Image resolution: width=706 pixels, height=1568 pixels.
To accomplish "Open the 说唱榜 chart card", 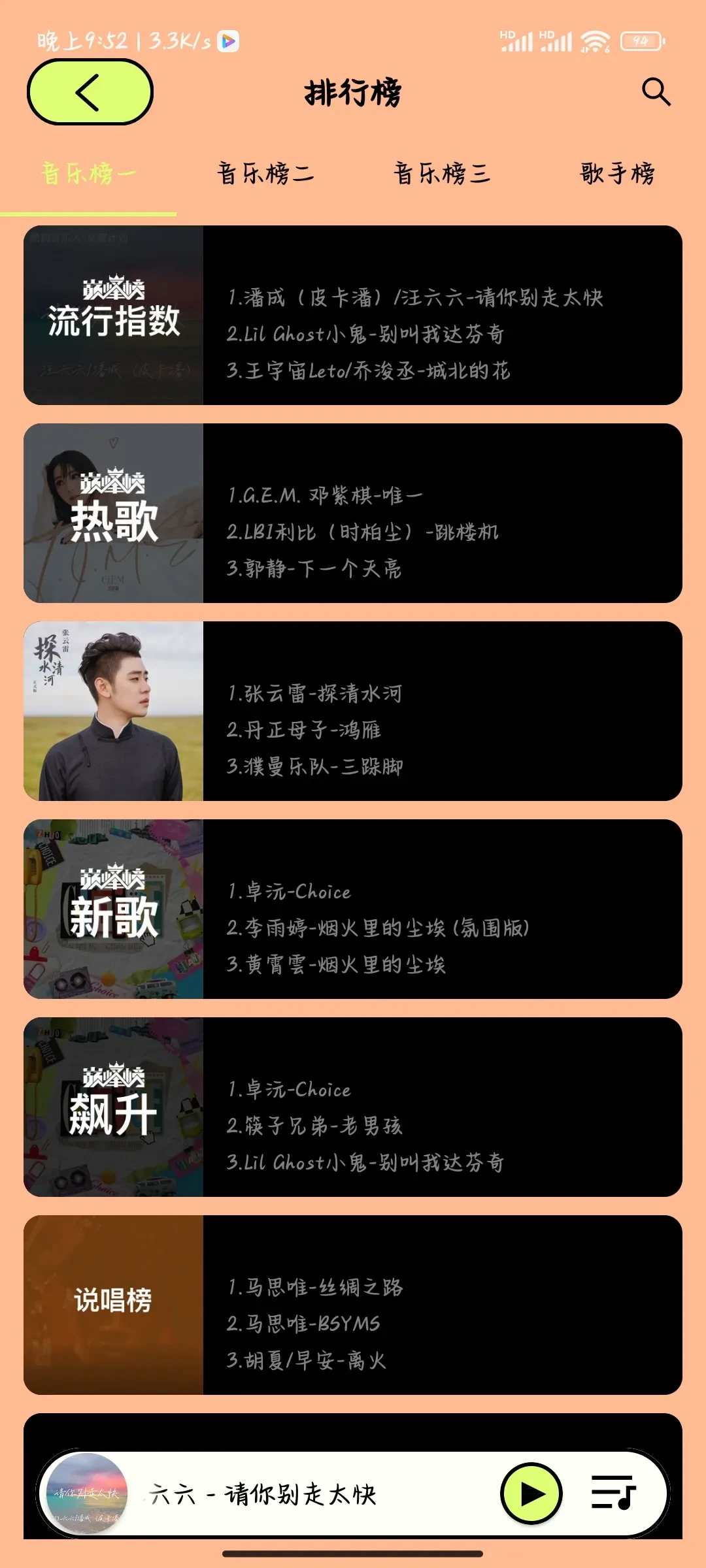I will click(x=353, y=1305).
